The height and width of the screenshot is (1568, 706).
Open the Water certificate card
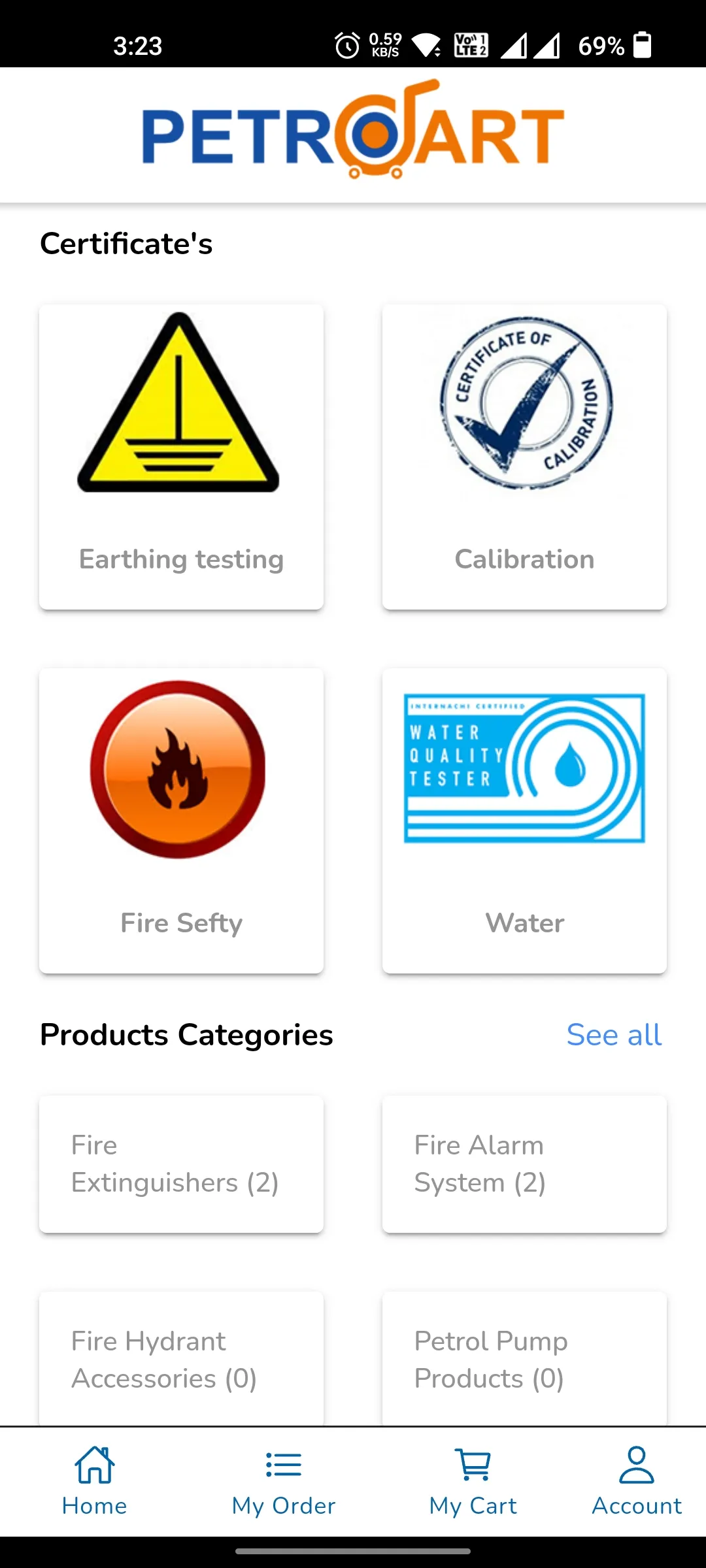(x=524, y=821)
